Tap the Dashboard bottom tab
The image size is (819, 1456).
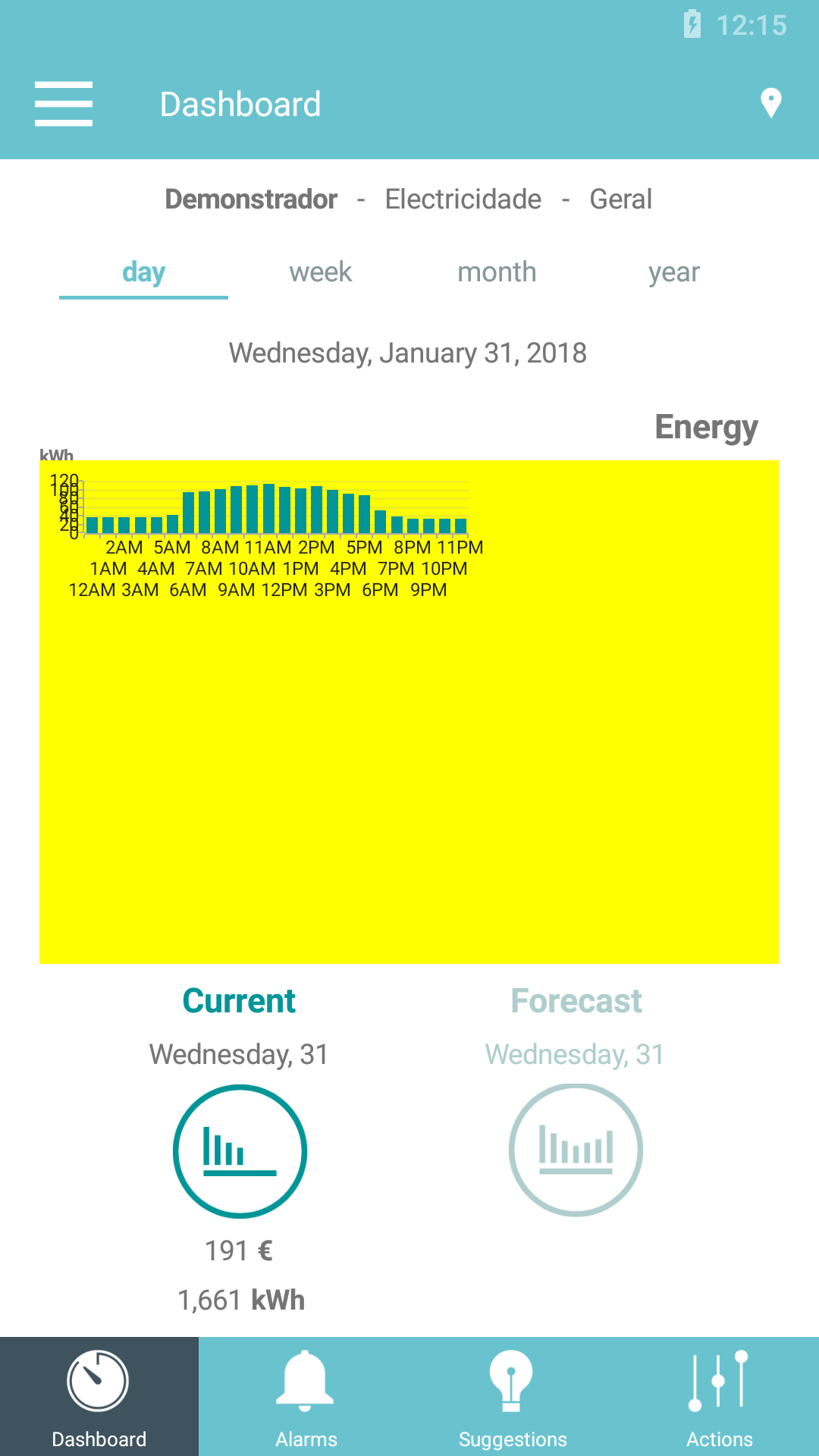pos(99,1396)
